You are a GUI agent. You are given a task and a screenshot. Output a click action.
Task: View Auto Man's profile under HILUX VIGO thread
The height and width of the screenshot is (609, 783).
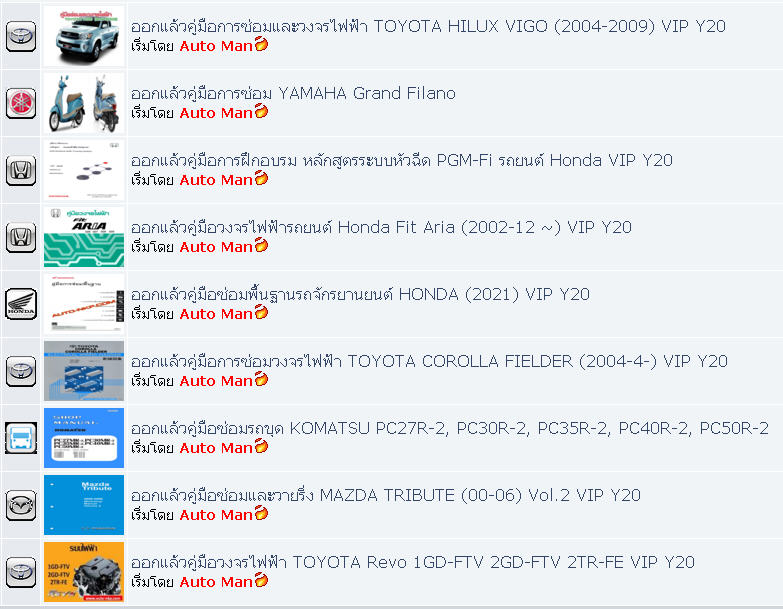[x=216, y=46]
